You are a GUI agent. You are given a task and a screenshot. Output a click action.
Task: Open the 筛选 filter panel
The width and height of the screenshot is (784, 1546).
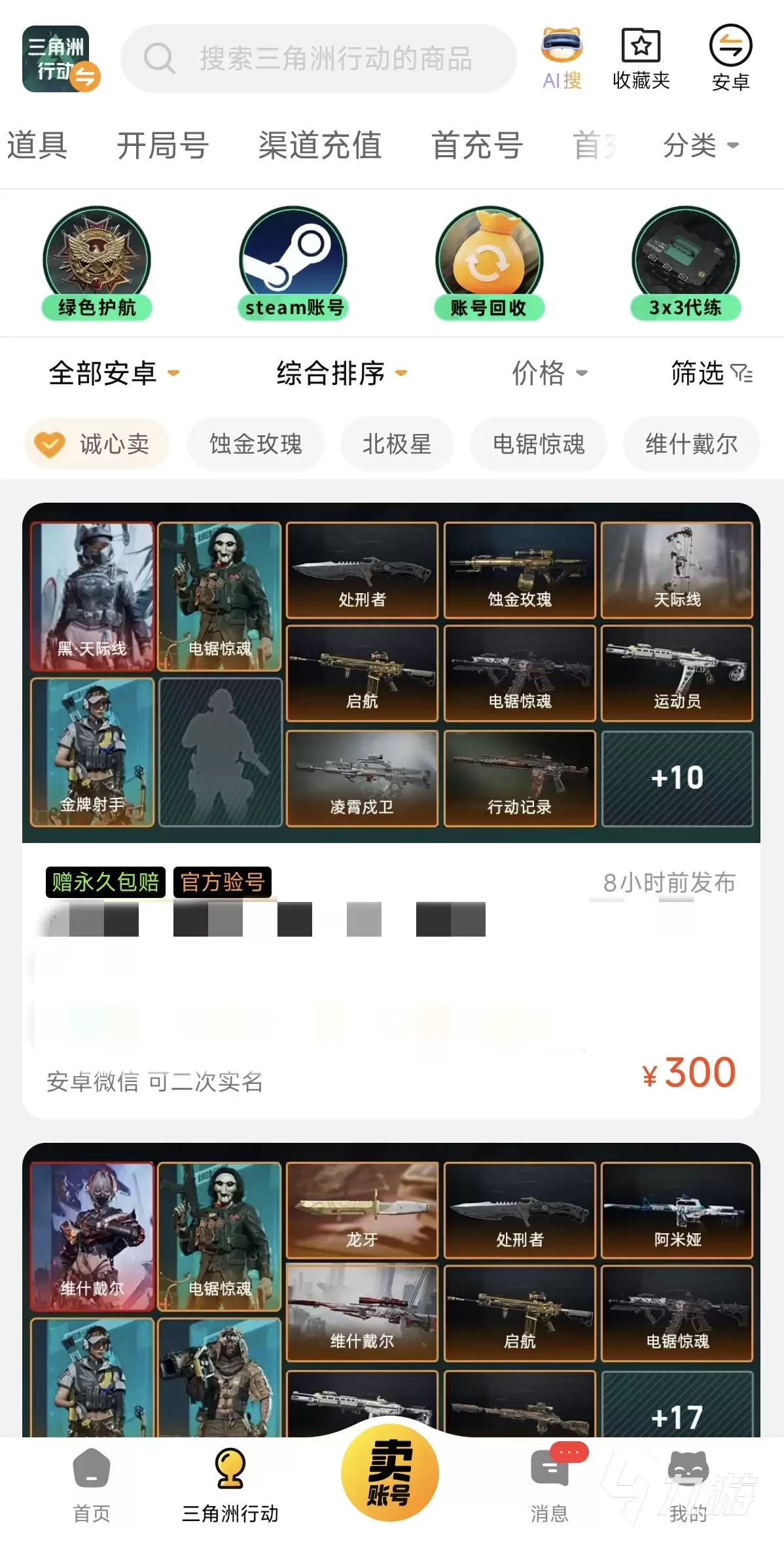pos(712,374)
